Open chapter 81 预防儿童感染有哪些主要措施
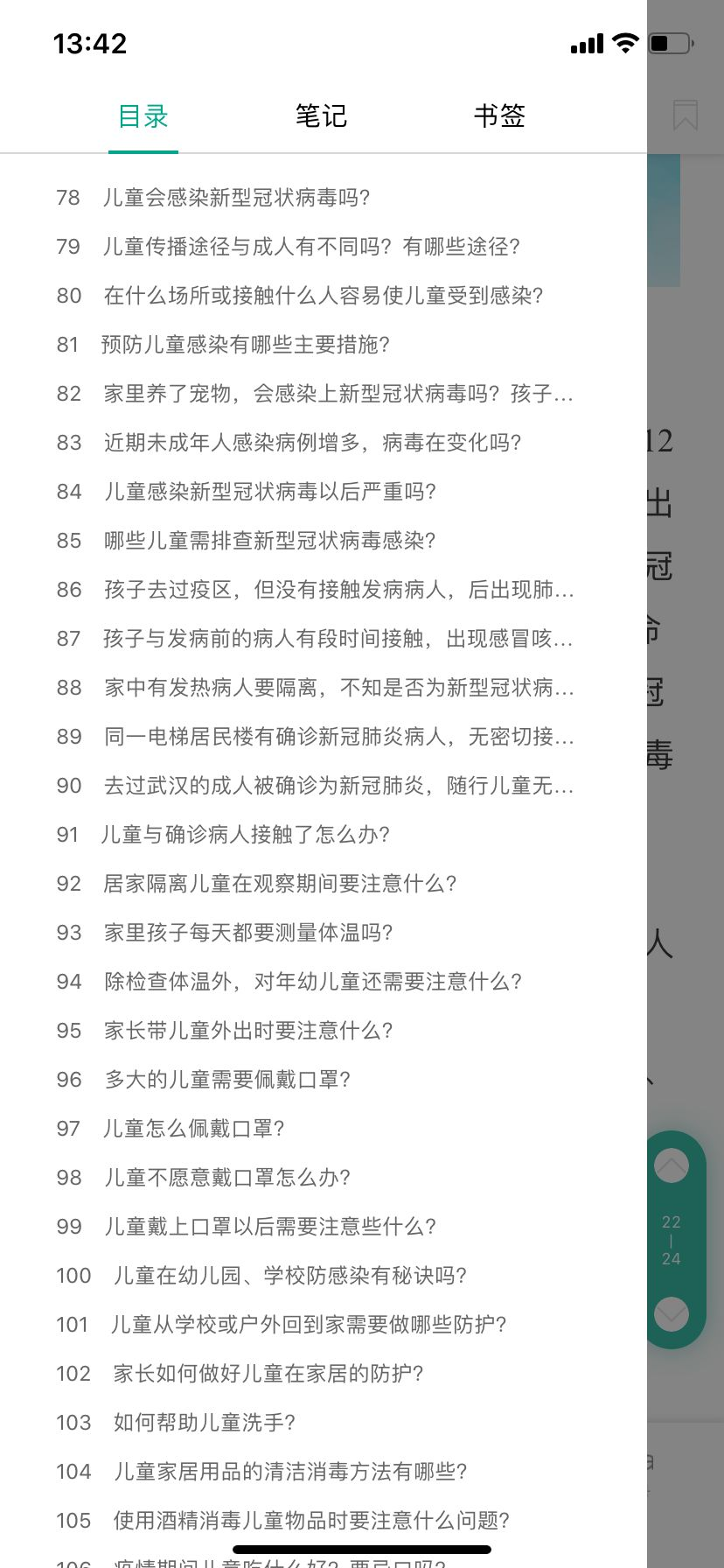Screen dimensions: 724x1568 click(245, 345)
